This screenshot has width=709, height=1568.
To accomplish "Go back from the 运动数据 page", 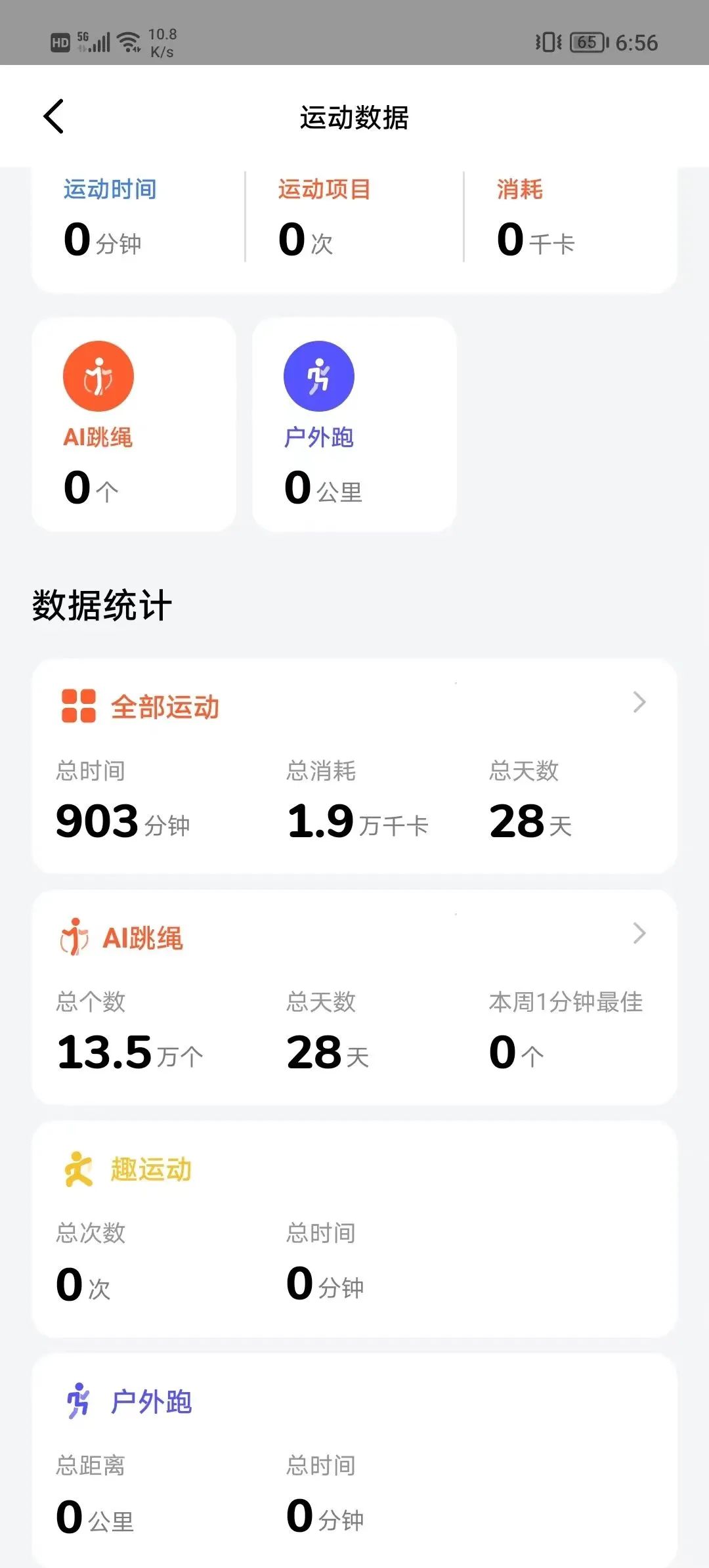I will click(x=54, y=117).
